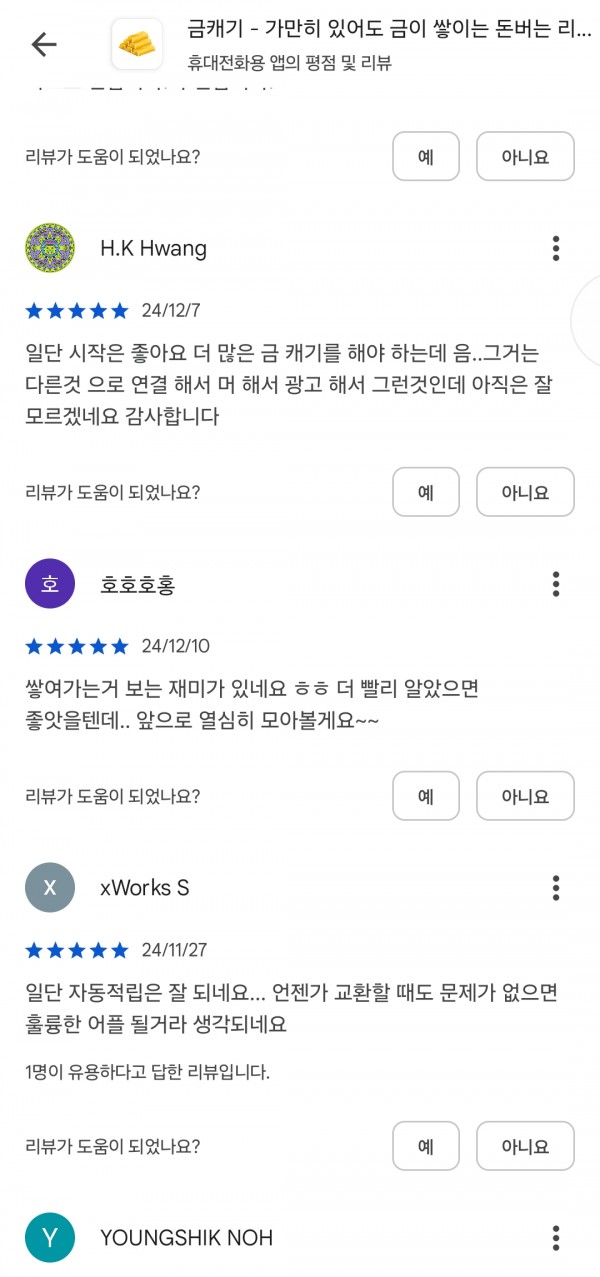Open overflow menu on 호호호홍's review
This screenshot has height=1277, width=600.
[556, 584]
